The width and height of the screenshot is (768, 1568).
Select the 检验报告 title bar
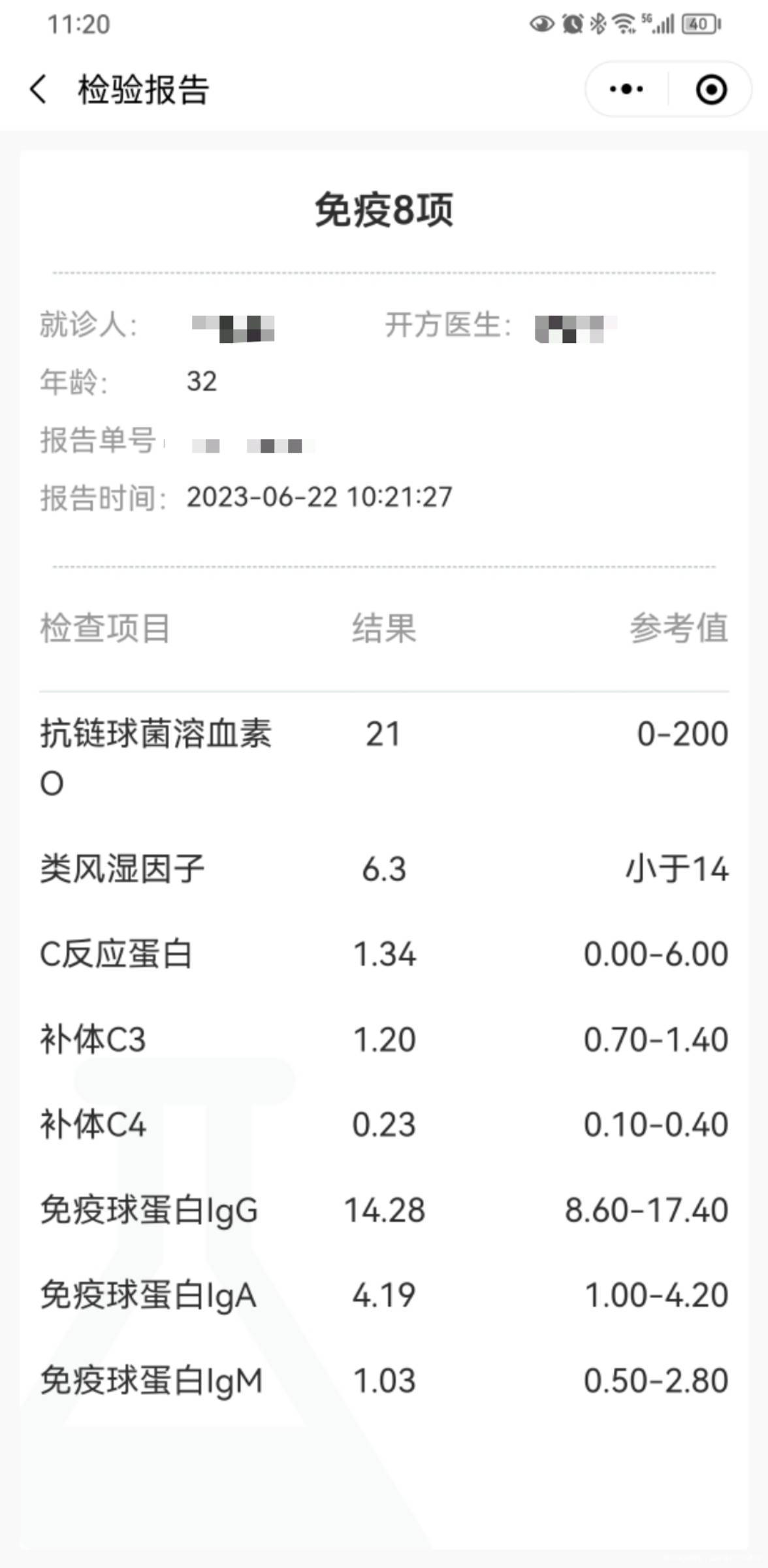[x=141, y=90]
